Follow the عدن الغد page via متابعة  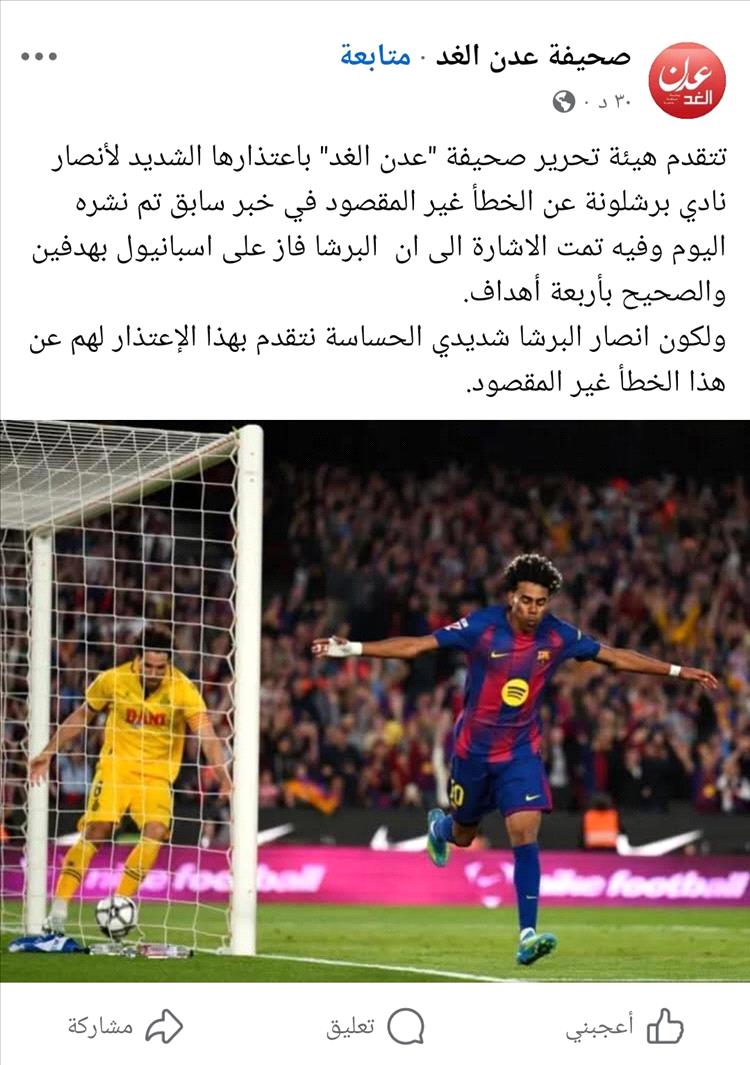[x=375, y=56]
